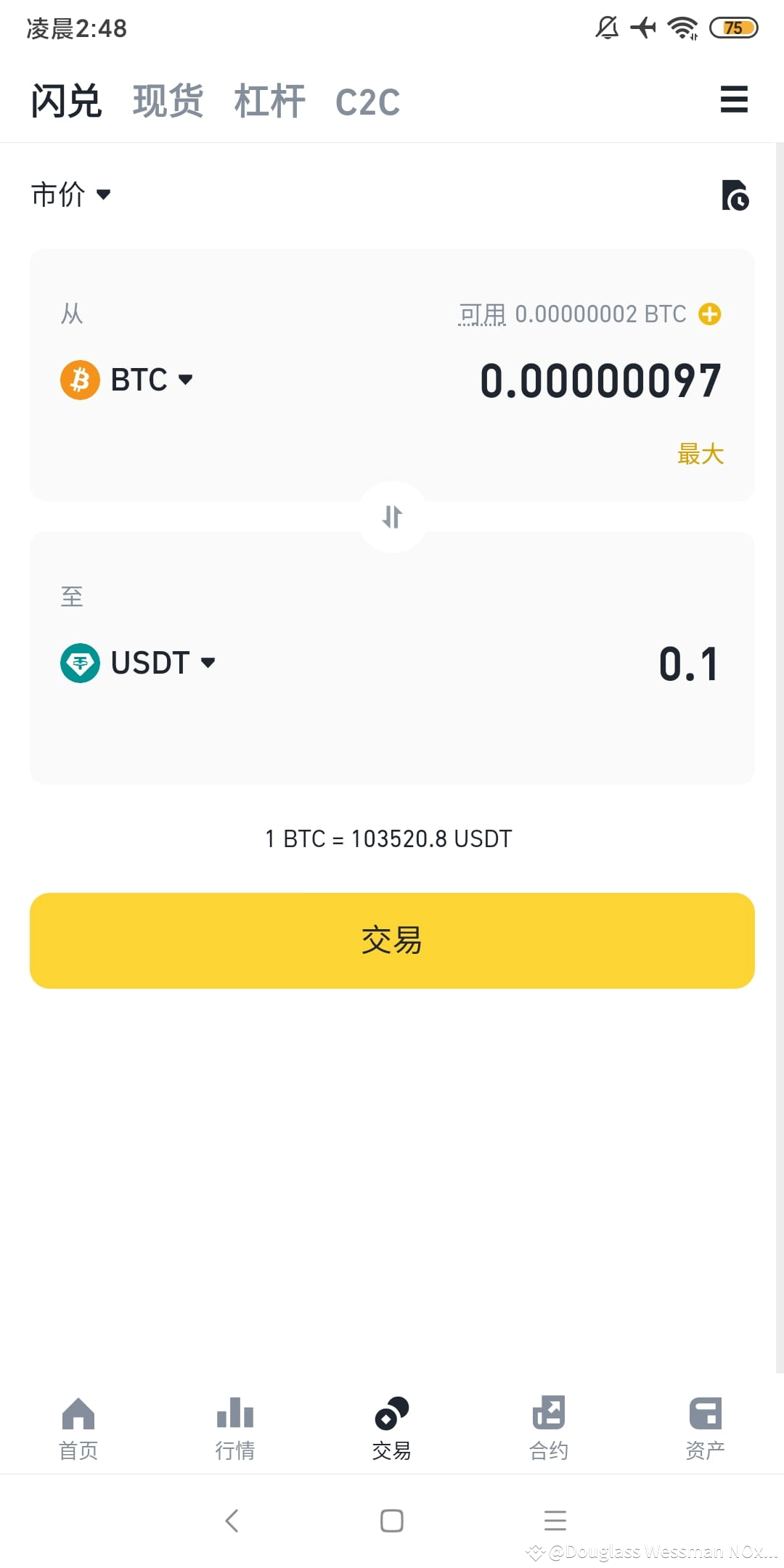Switch to the 现货 spot tab
This screenshot has width=784, height=1568.
(x=168, y=100)
